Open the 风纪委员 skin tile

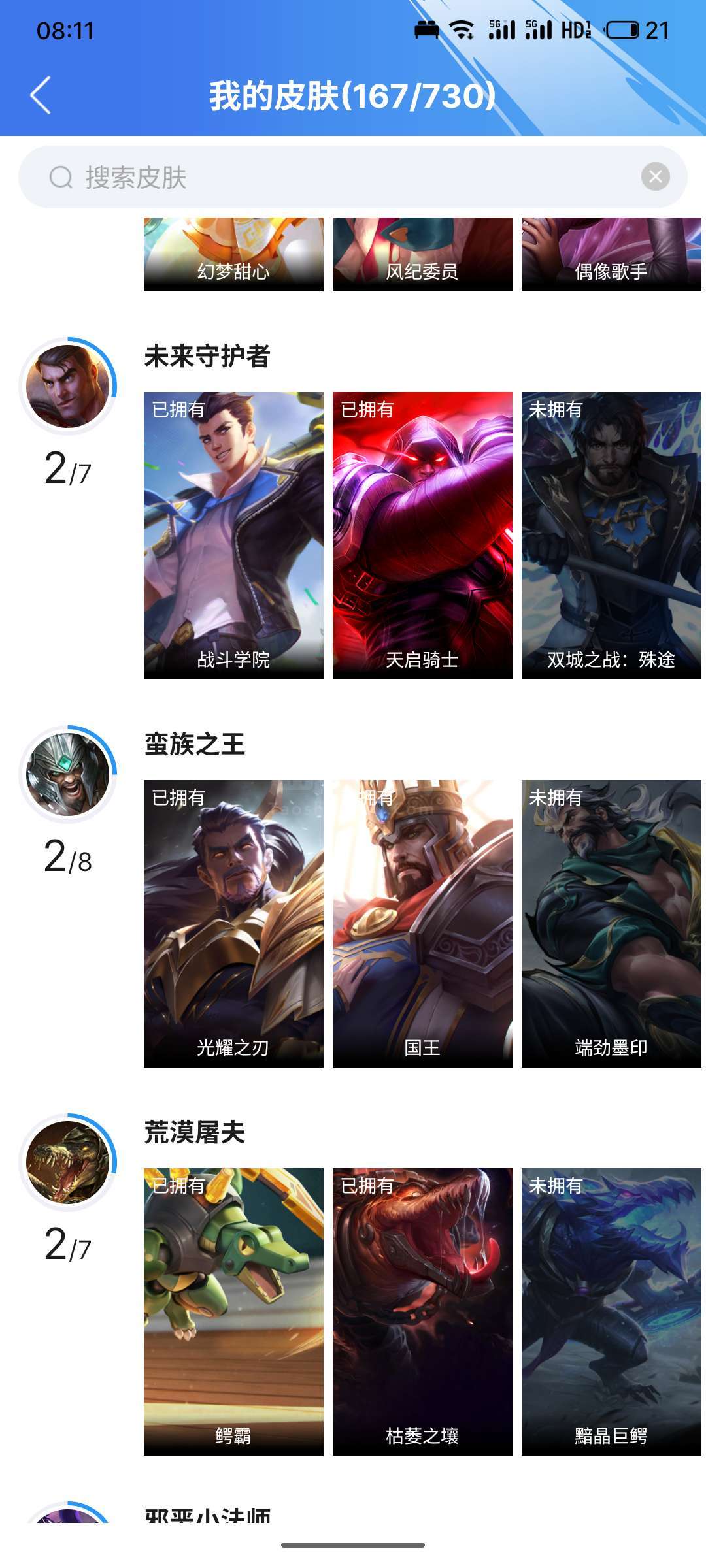coord(422,254)
